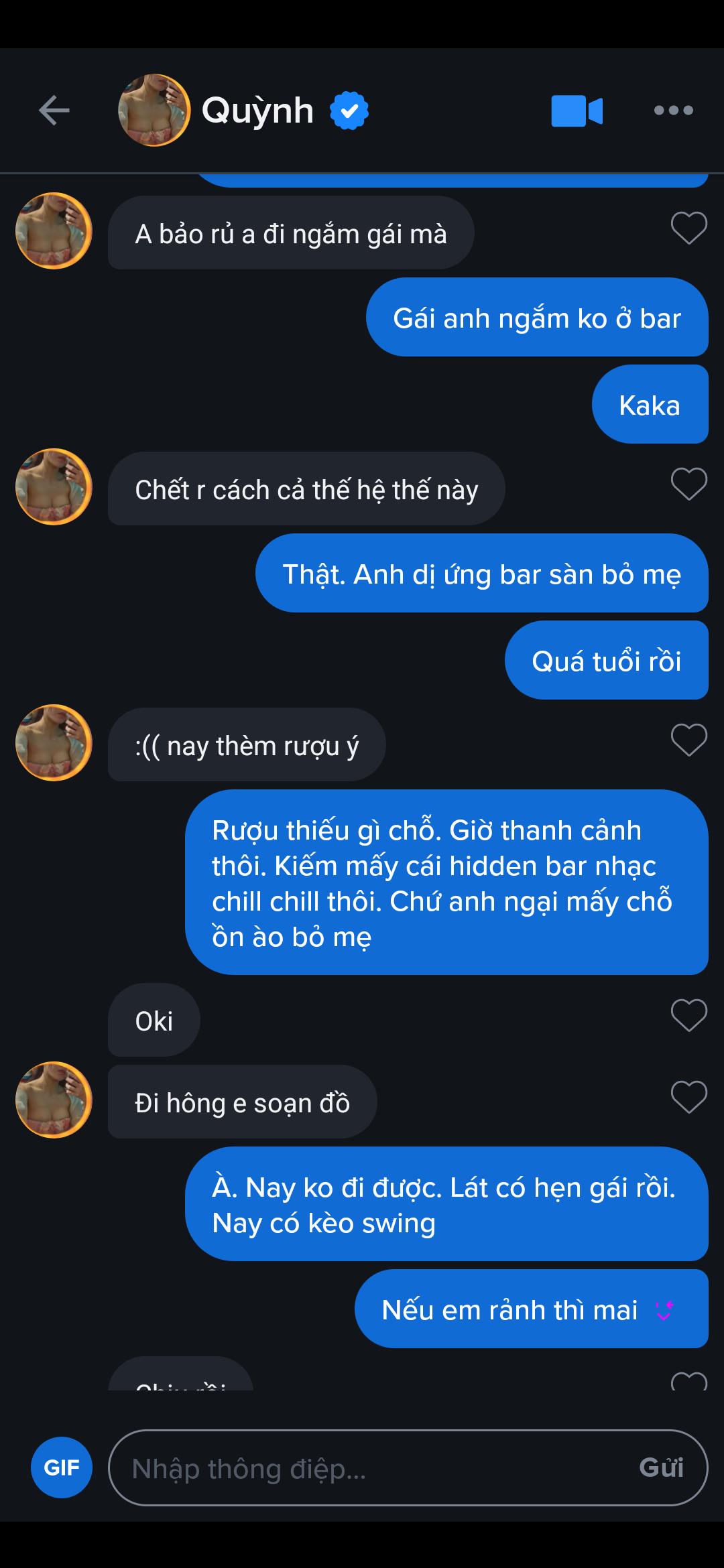Open the three-dot overflow menu
Screen dimensions: 724x1568
coord(673,111)
